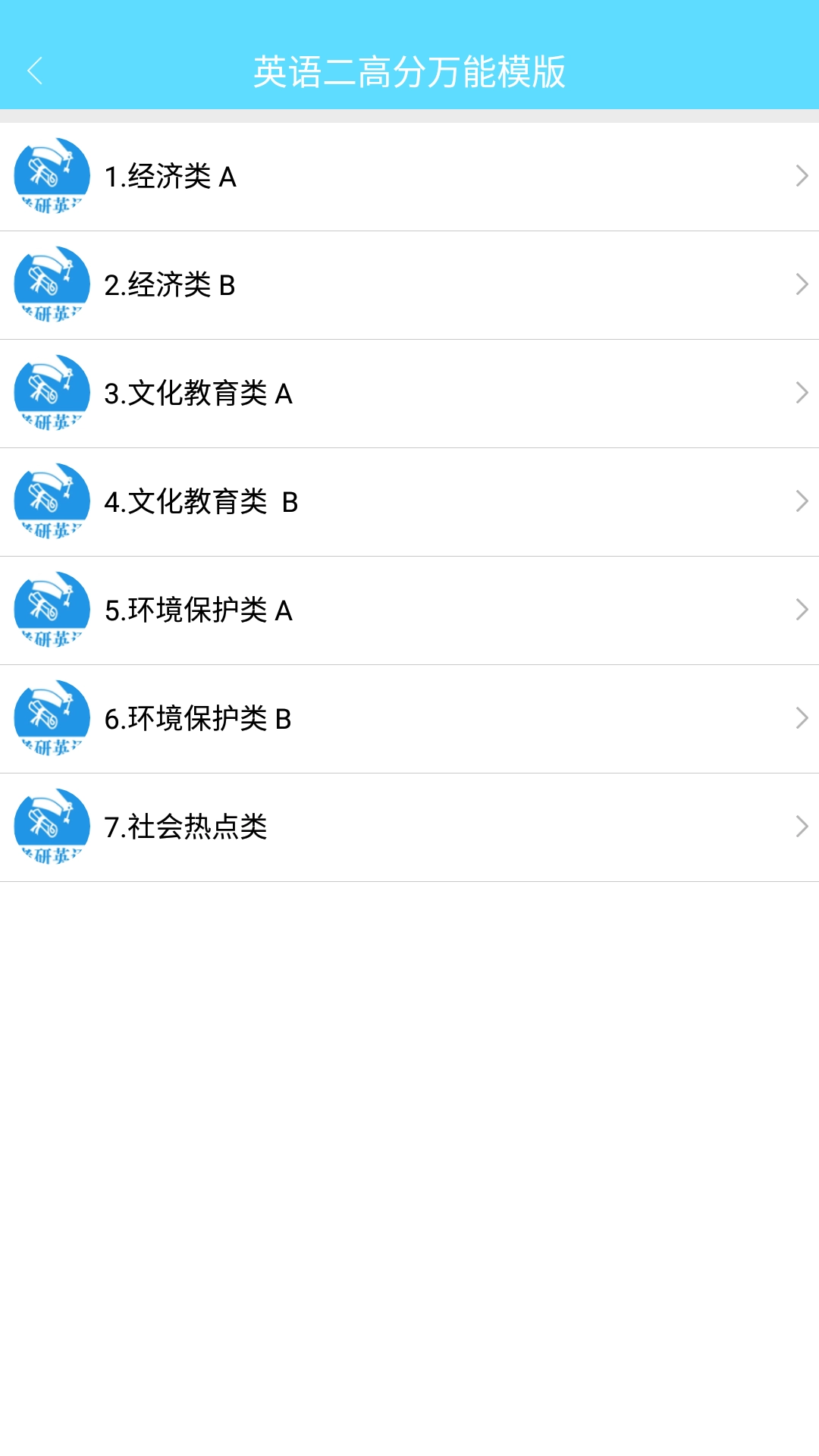819x1456 pixels.
Task: Open the 6.环境保护类 B list row
Action: (409, 718)
